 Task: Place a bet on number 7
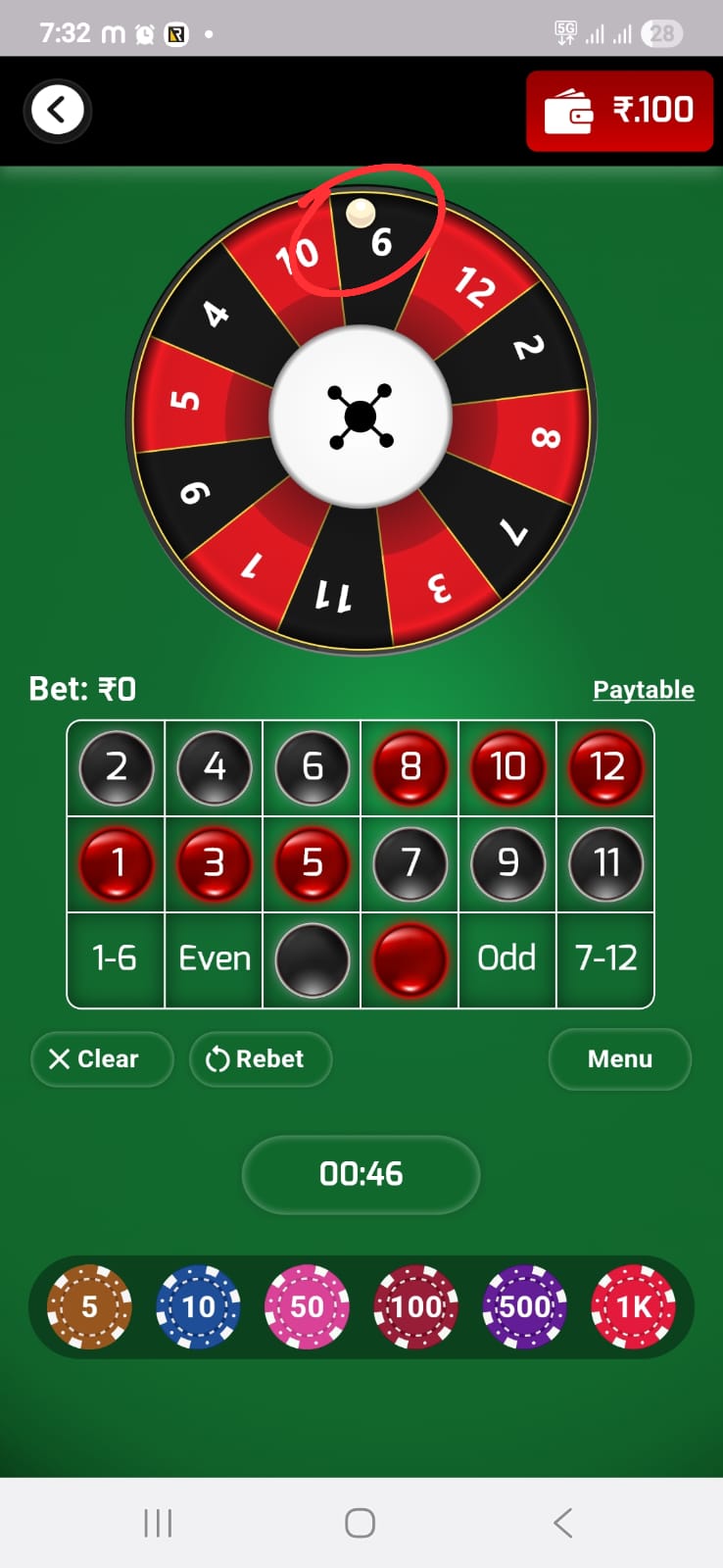410,862
